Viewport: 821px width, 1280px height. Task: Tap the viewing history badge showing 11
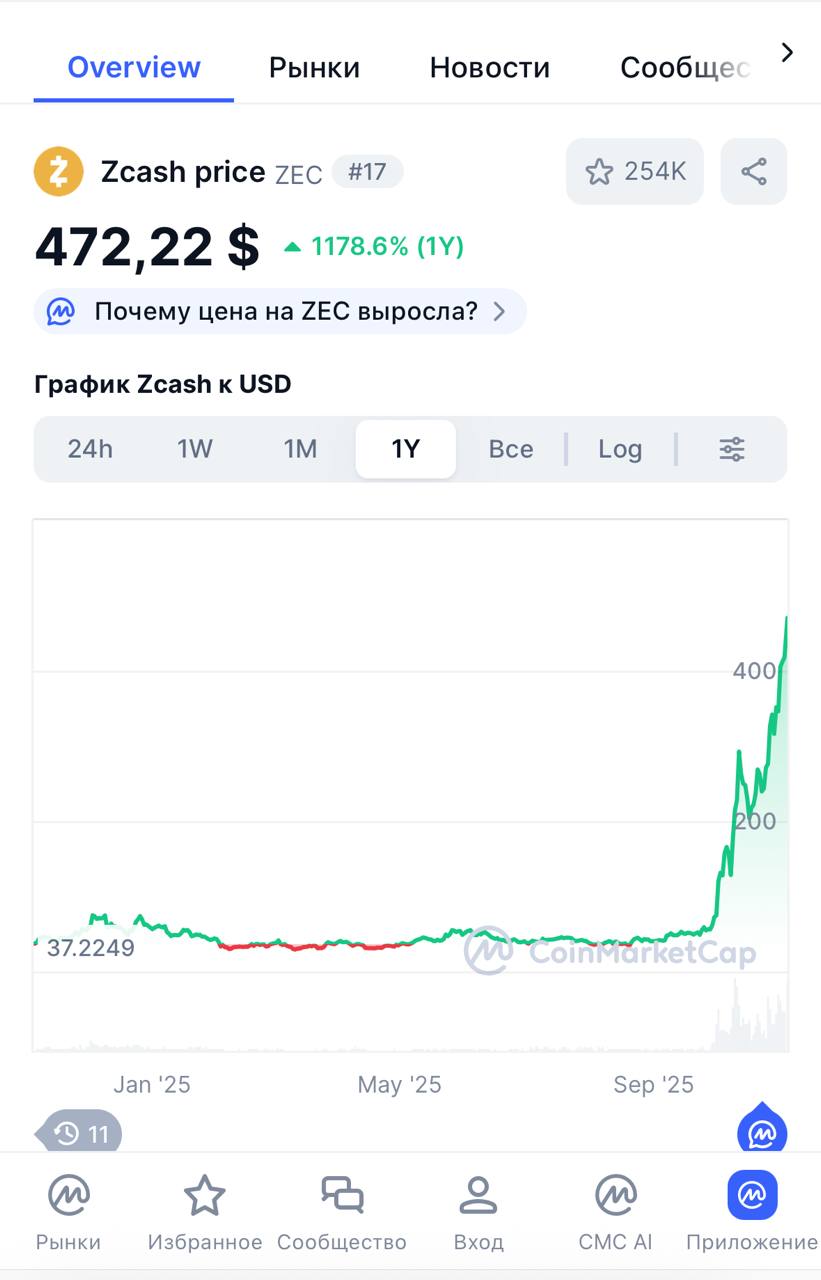77,1133
